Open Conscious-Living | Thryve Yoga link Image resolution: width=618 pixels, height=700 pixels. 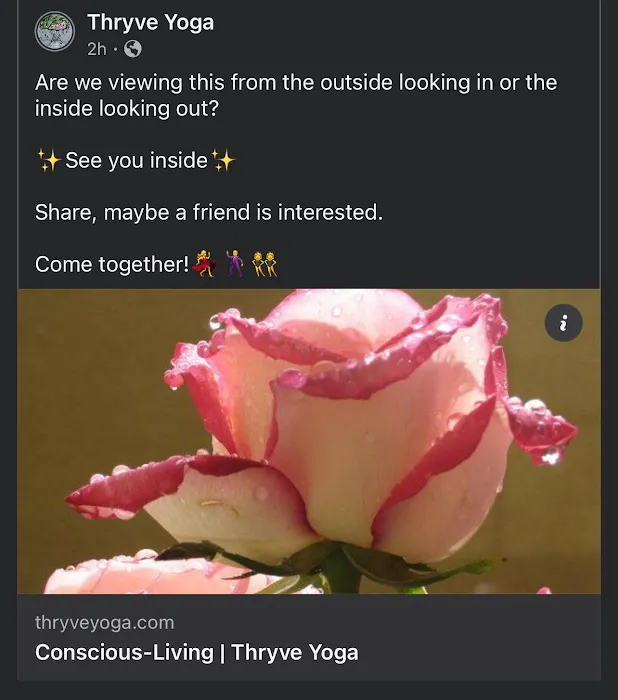(x=196, y=653)
